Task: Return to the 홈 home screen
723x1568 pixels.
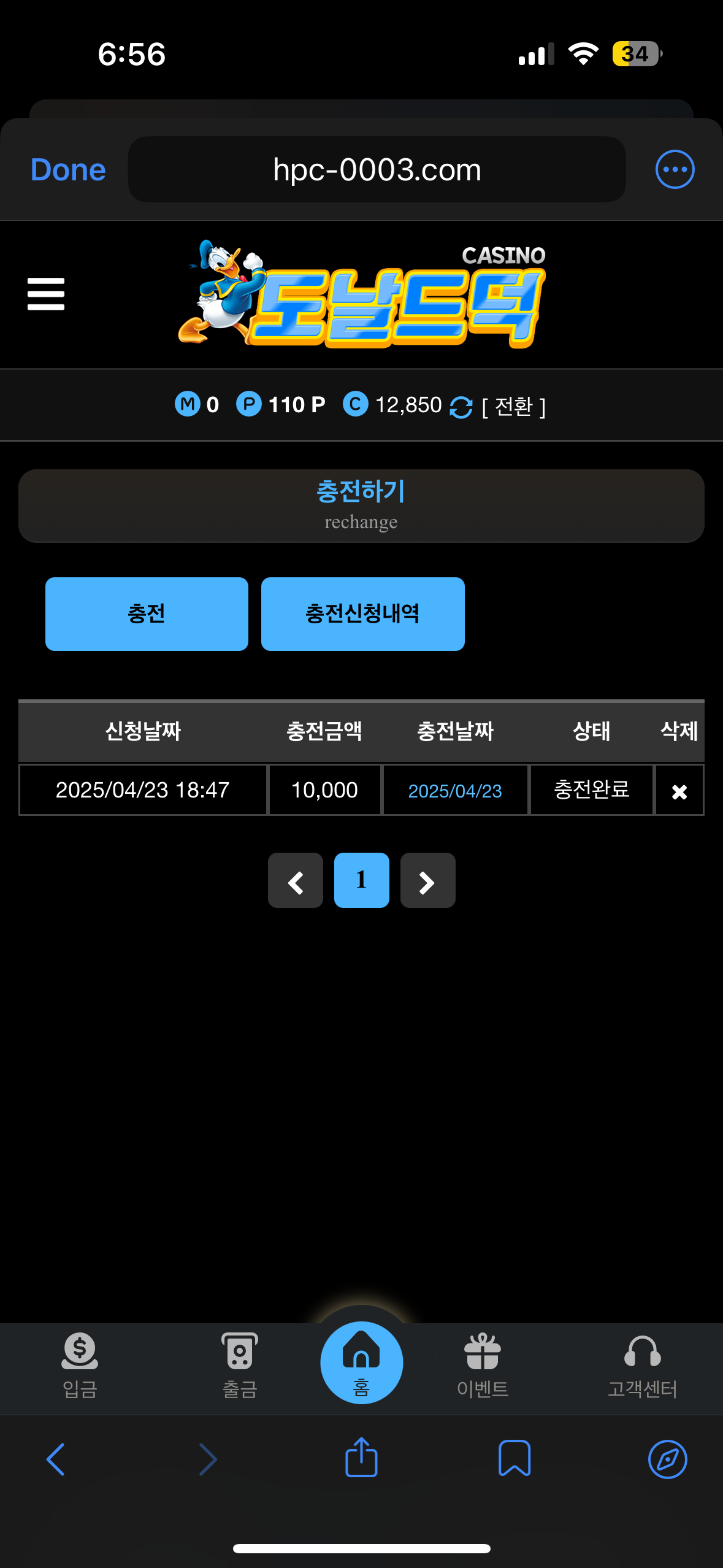Action: pyautogui.click(x=361, y=1363)
